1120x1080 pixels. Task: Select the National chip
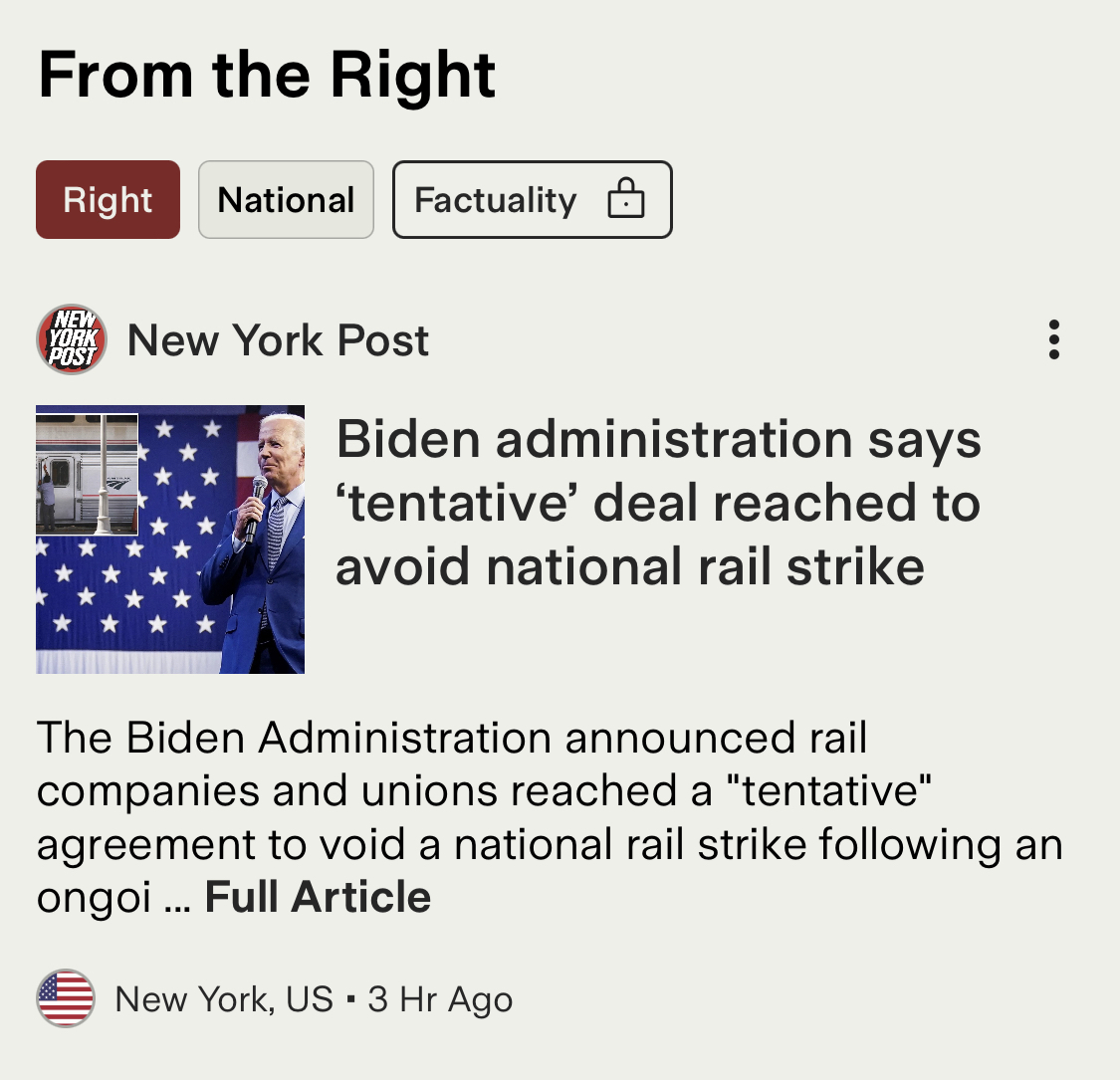tap(286, 200)
